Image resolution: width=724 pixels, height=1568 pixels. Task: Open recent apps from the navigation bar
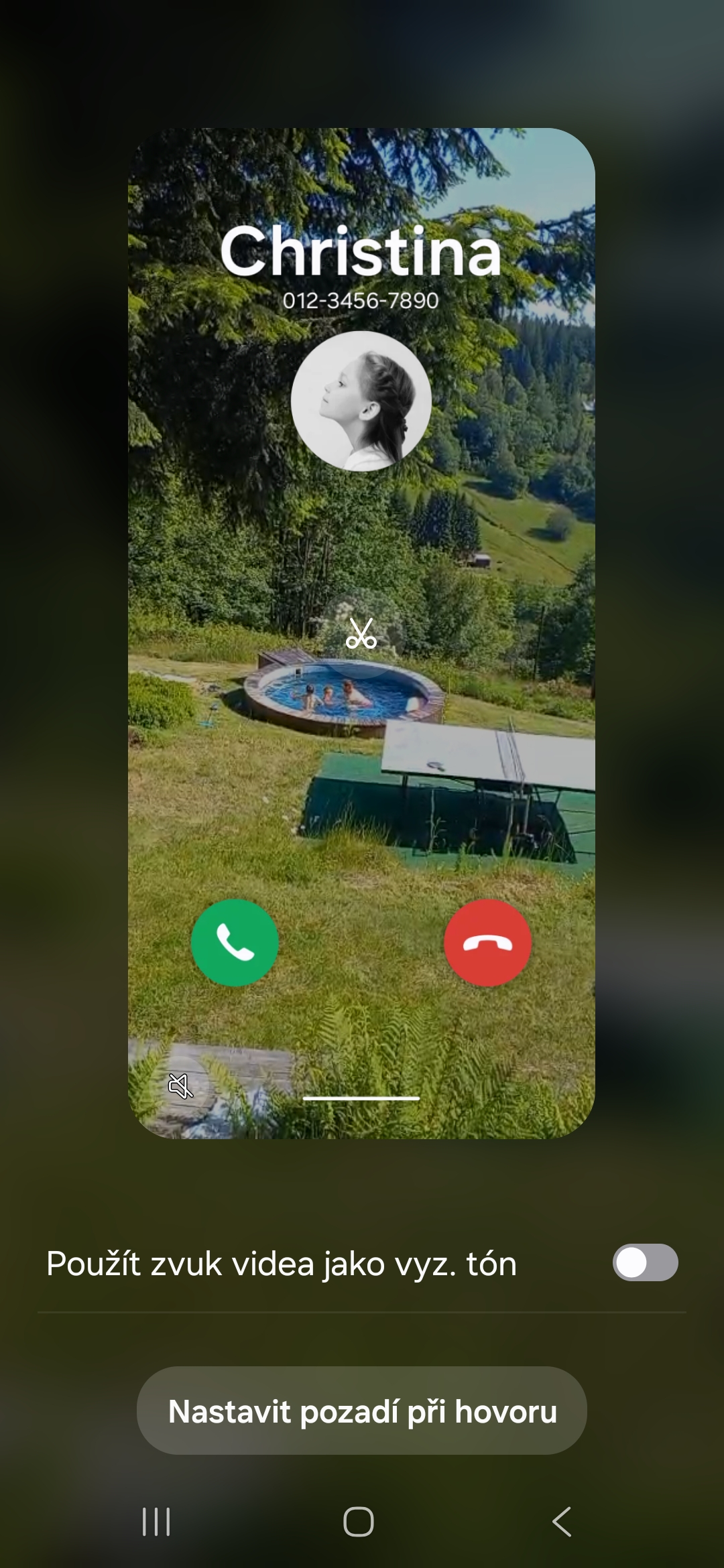point(156,1522)
